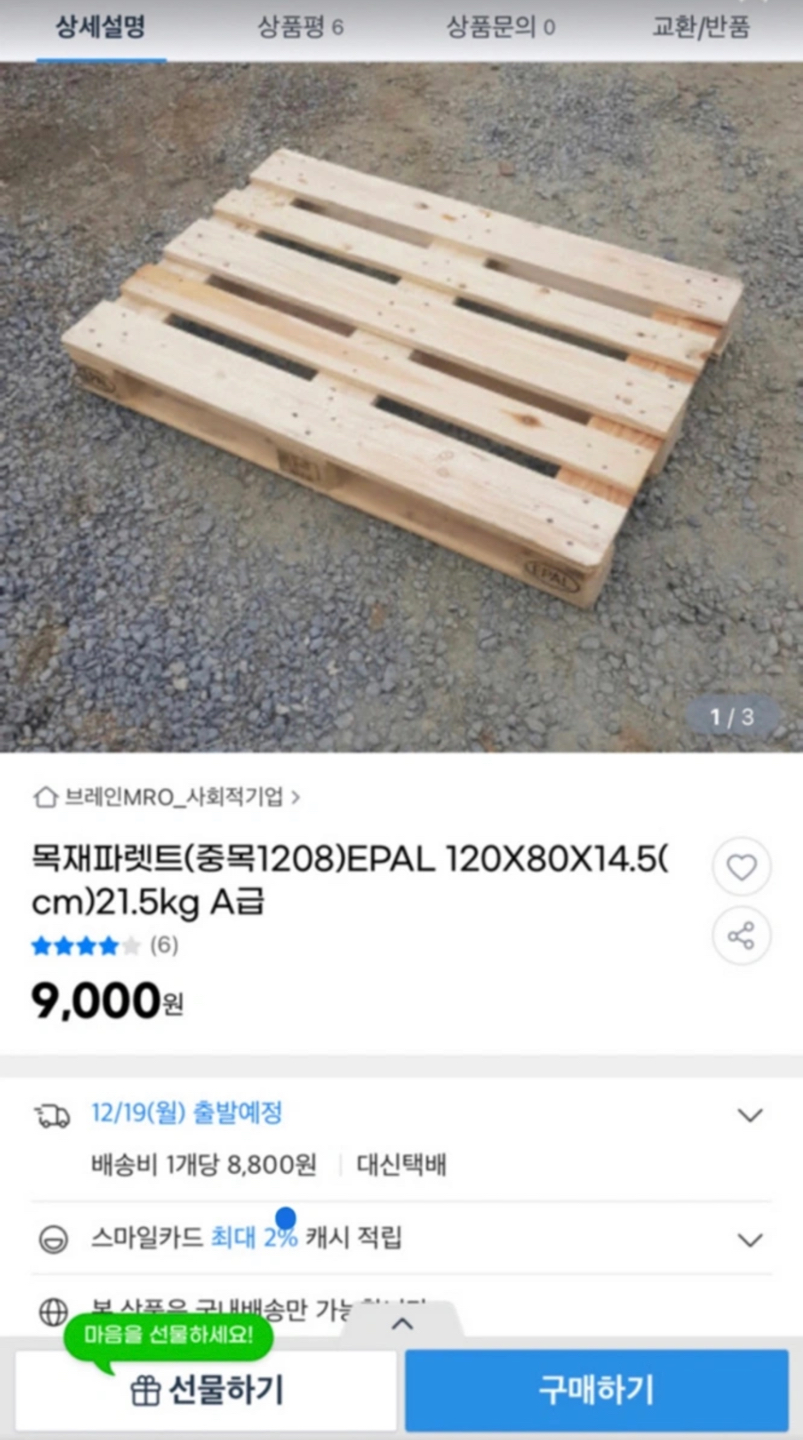Click the 선물하기 gift button
Screen dimensions: 803x1440
207,1388
